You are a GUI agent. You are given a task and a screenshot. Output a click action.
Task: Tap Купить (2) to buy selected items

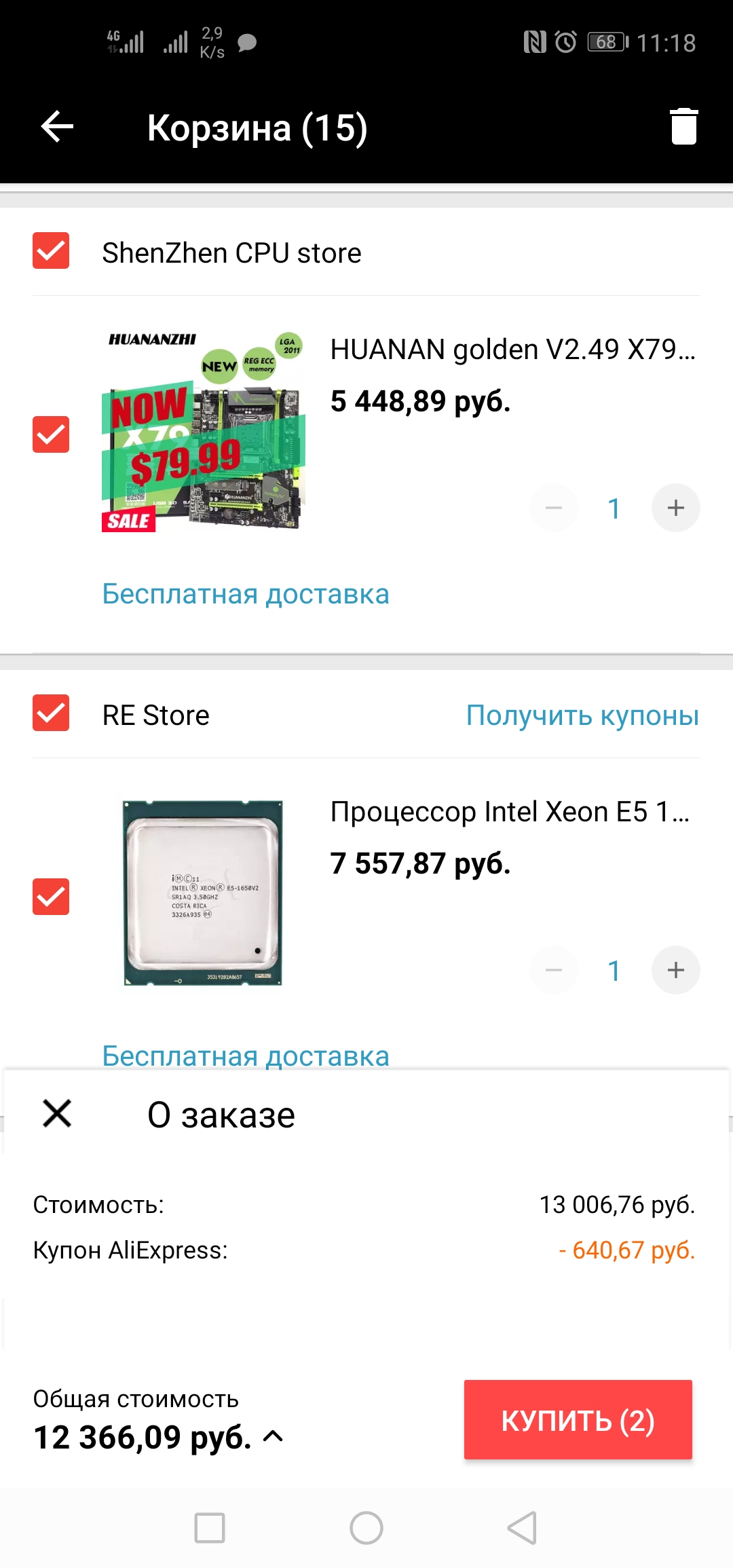click(x=578, y=1419)
